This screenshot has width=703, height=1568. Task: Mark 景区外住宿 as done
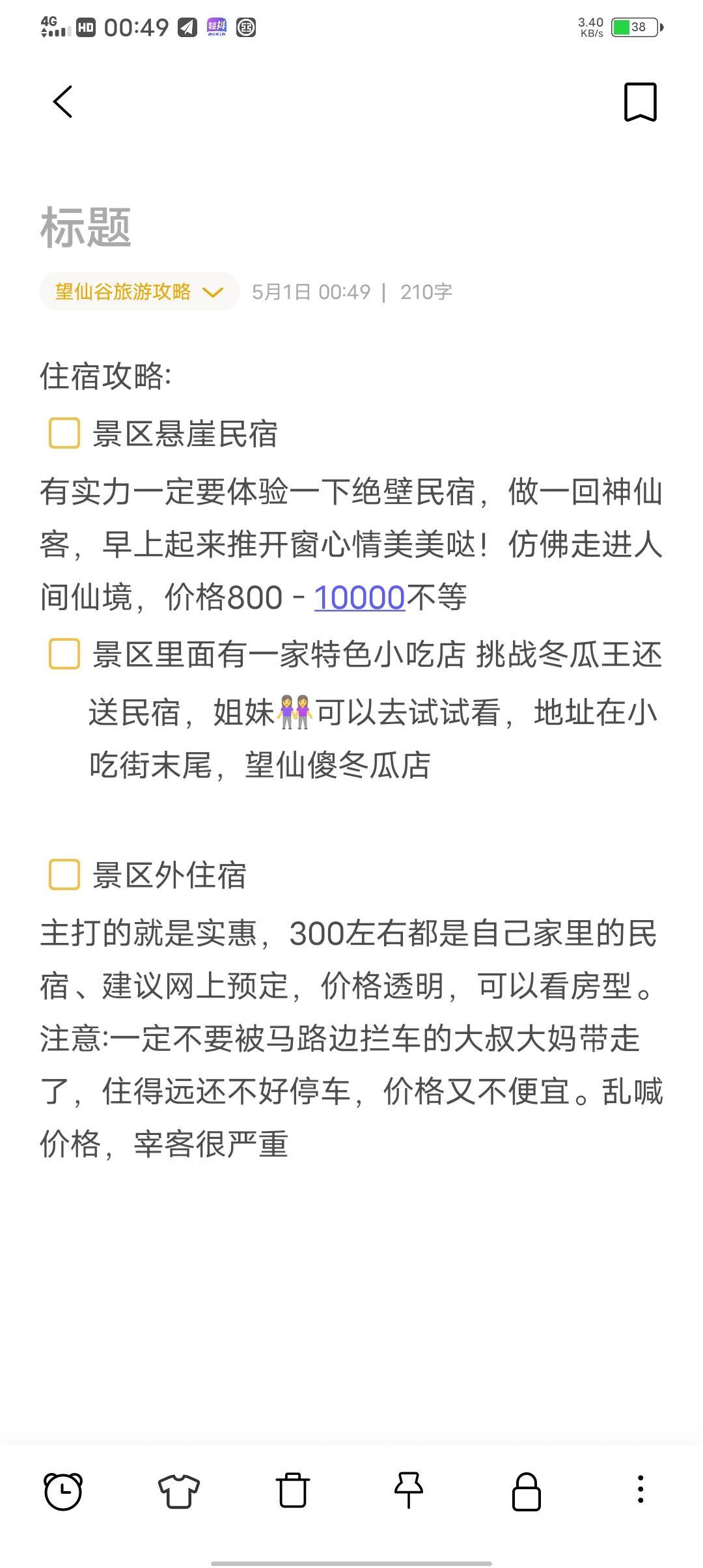tap(64, 875)
